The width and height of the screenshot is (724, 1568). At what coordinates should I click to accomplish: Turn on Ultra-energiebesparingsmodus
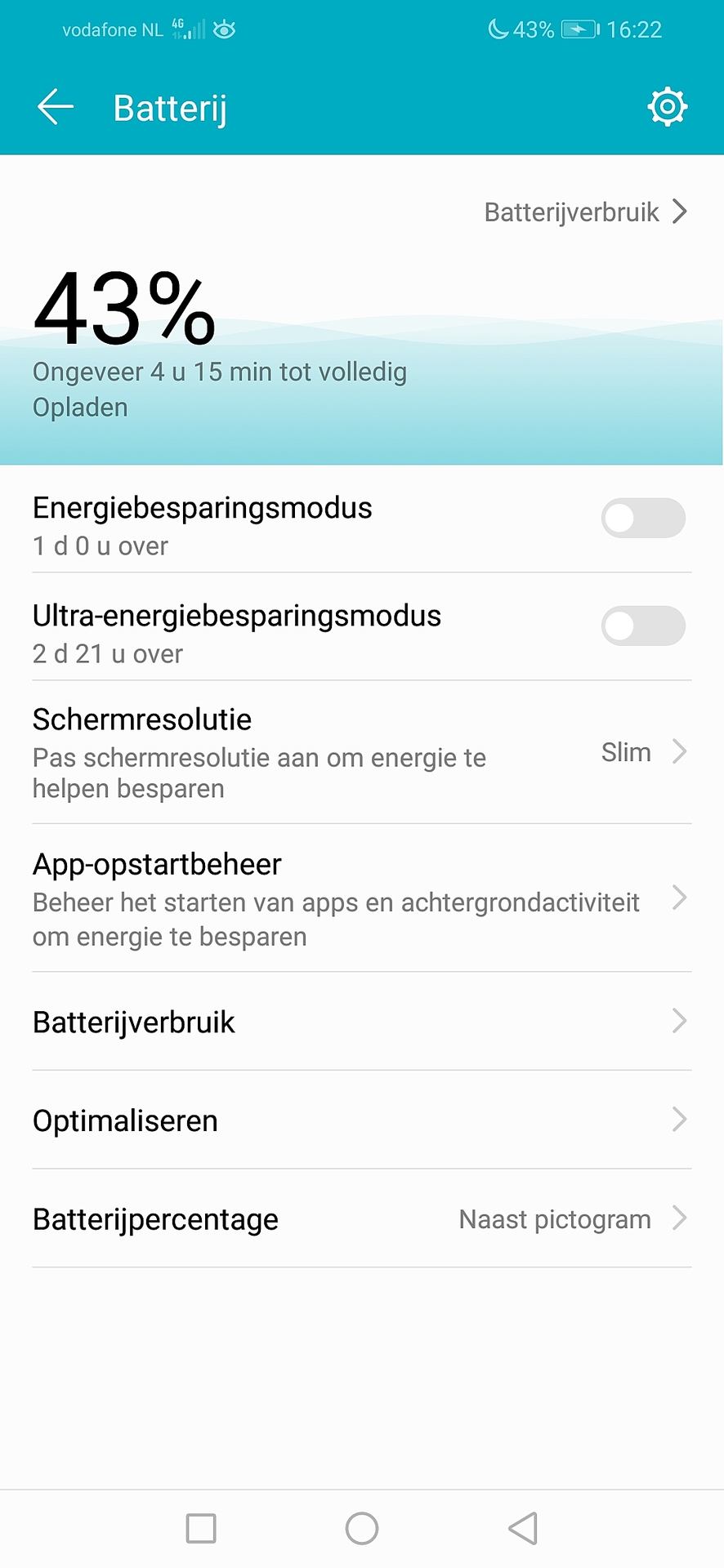643,626
